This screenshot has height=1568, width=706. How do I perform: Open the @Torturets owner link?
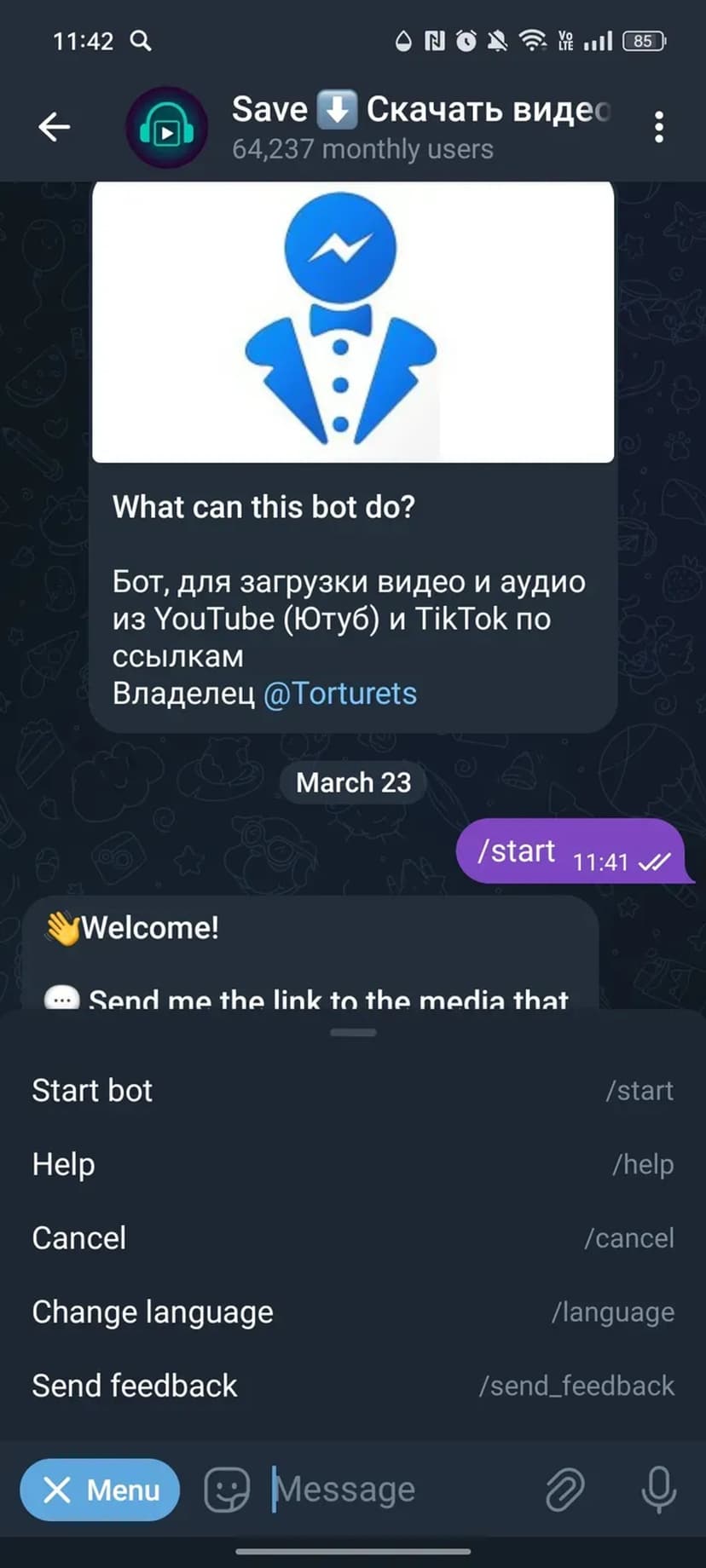point(339,693)
